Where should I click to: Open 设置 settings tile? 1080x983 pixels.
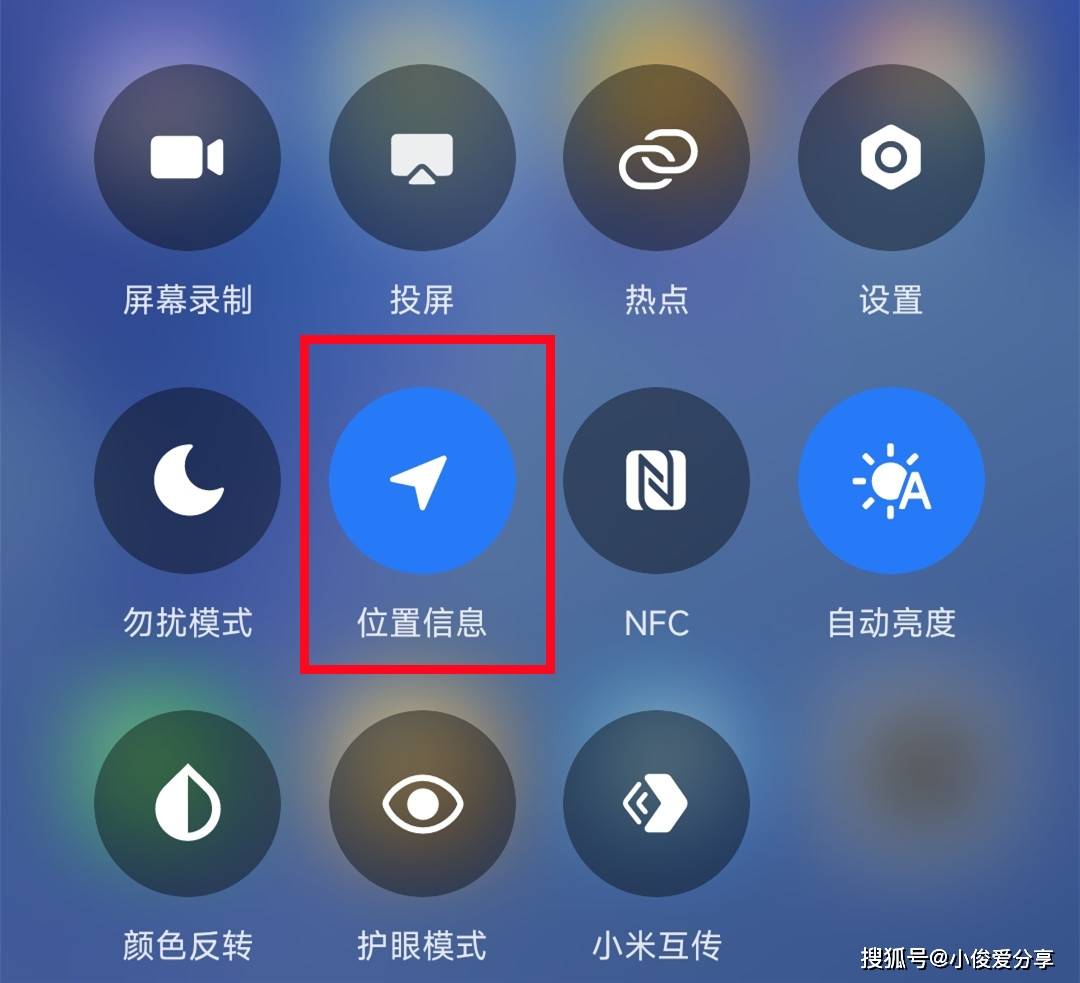891,158
